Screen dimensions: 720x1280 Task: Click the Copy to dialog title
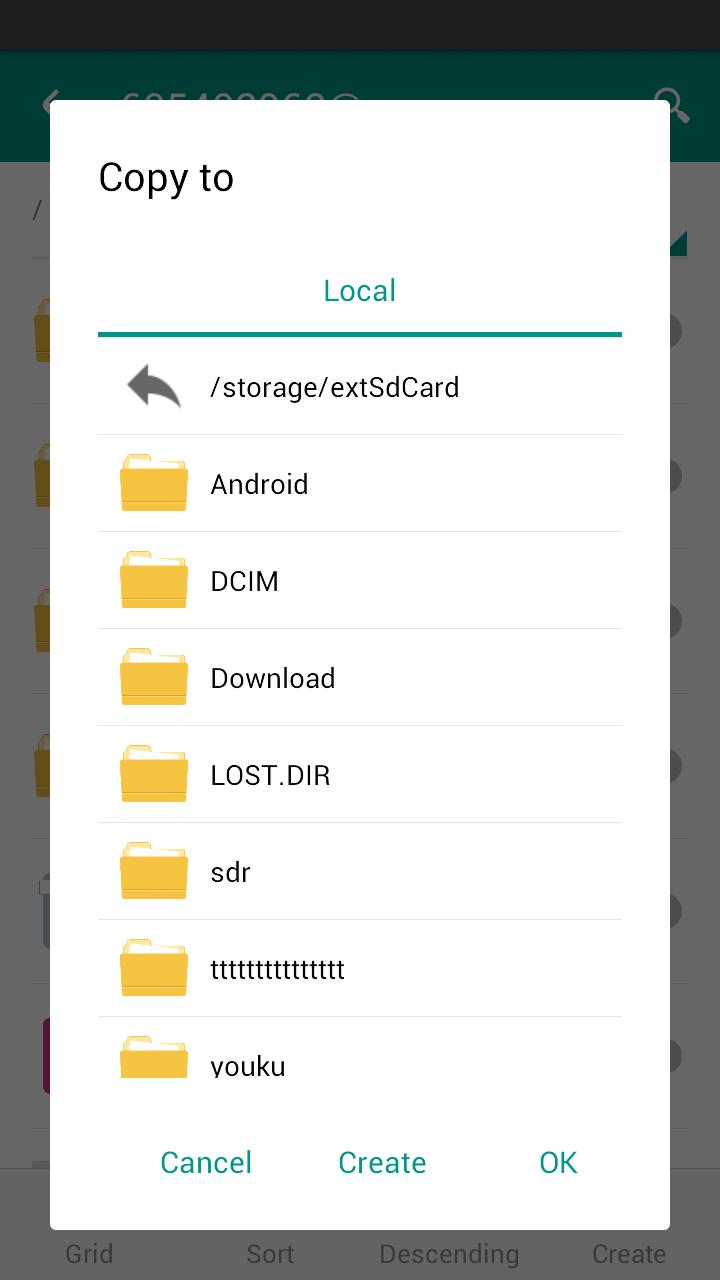[x=166, y=177]
